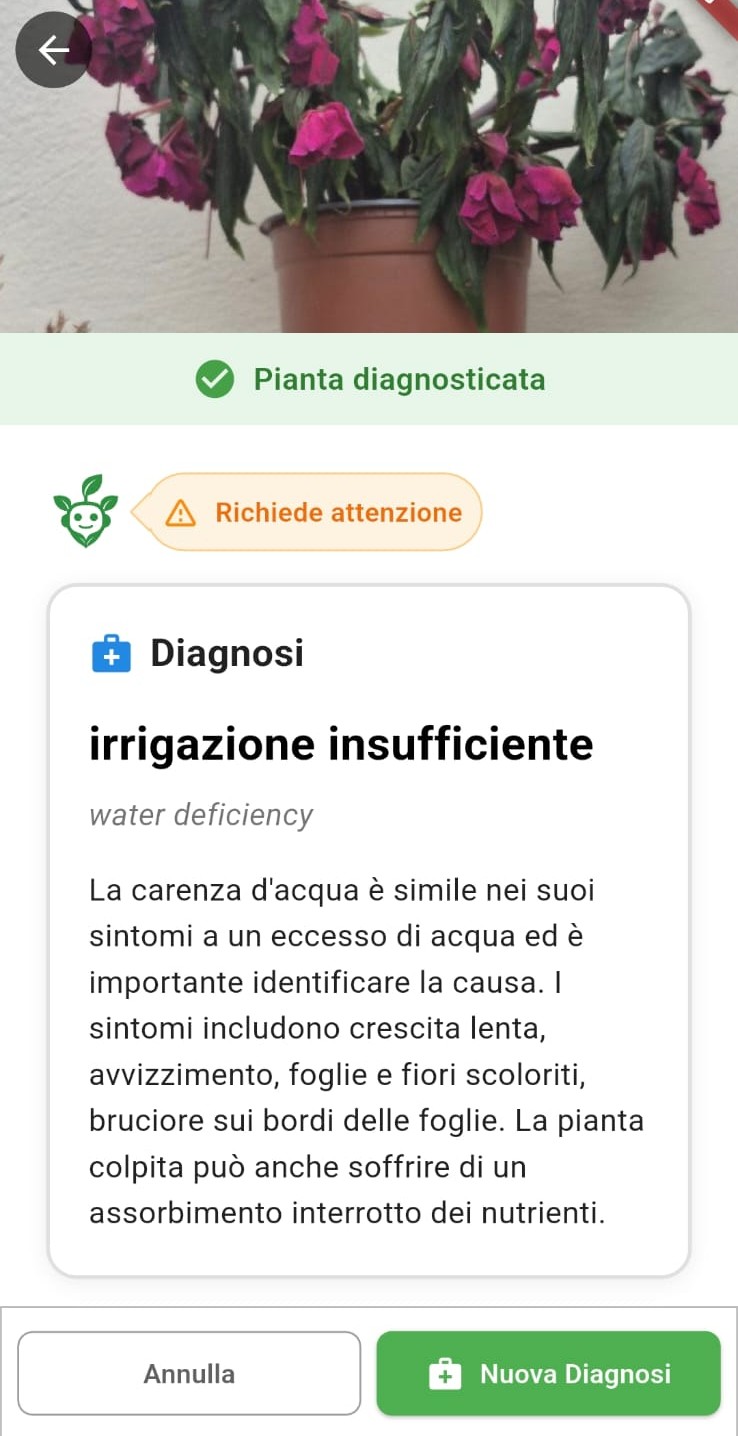This screenshot has height=1436, width=738.
Task: Click the red ribbon in the top corner
Action: 722,16
